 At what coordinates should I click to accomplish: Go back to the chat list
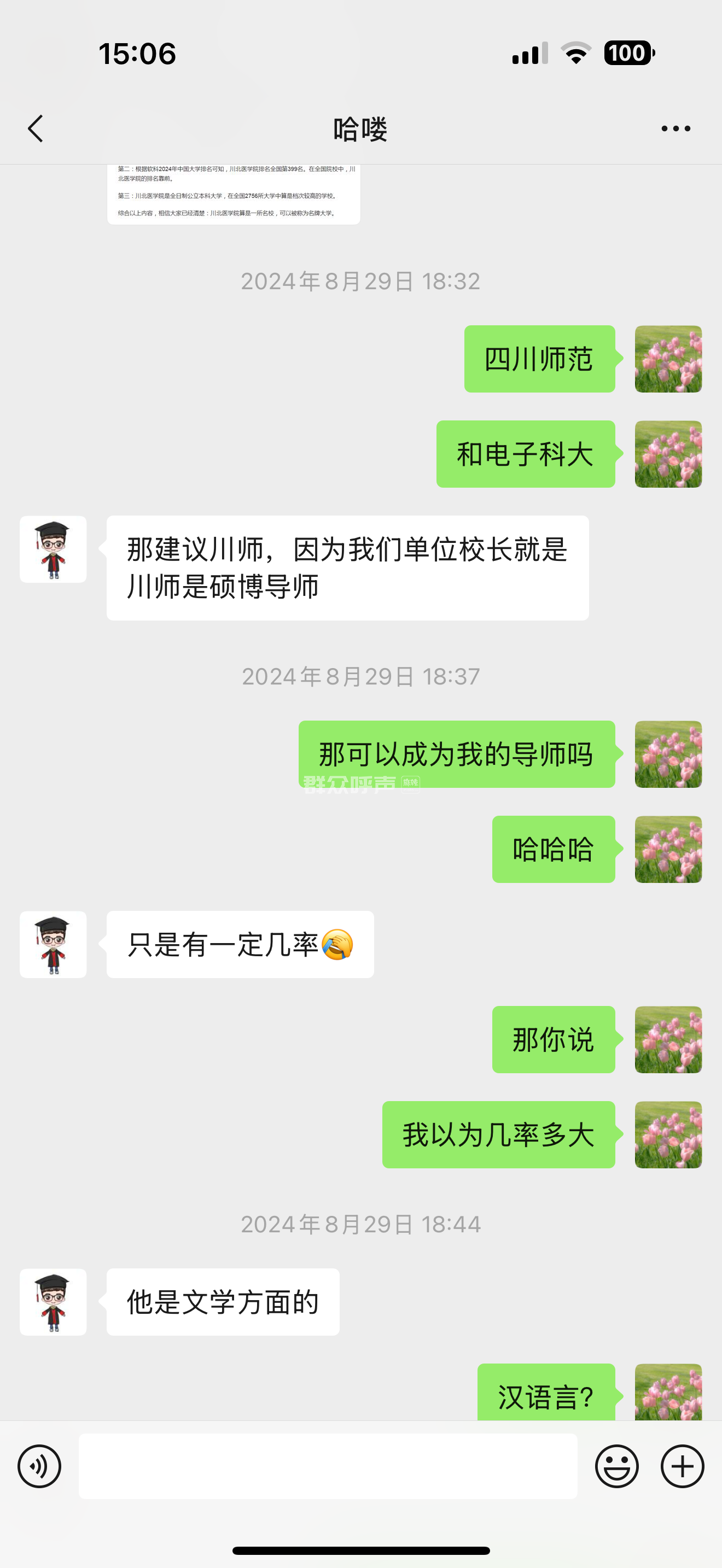coord(36,128)
